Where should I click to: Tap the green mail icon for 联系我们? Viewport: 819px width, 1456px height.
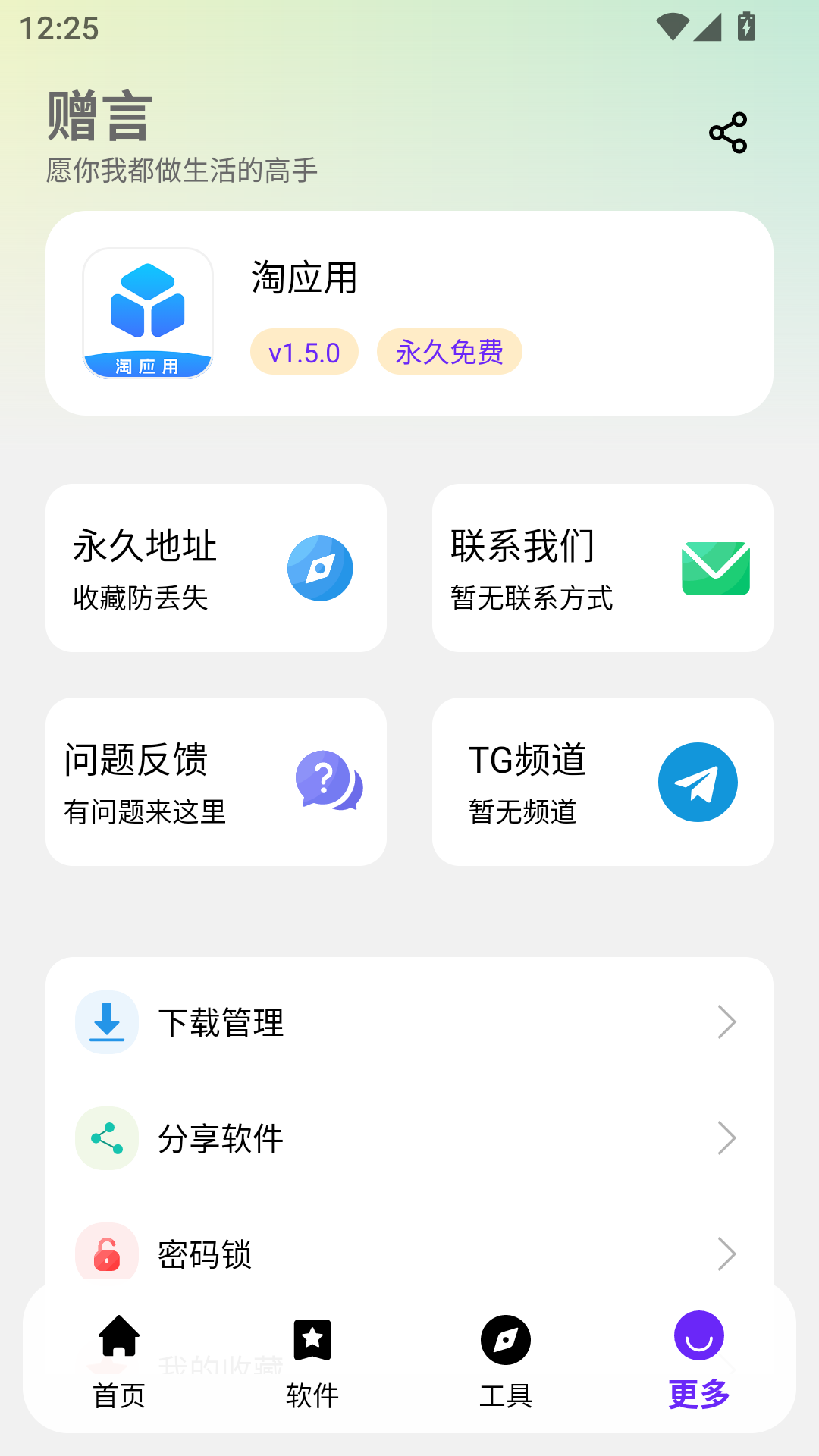click(x=716, y=568)
